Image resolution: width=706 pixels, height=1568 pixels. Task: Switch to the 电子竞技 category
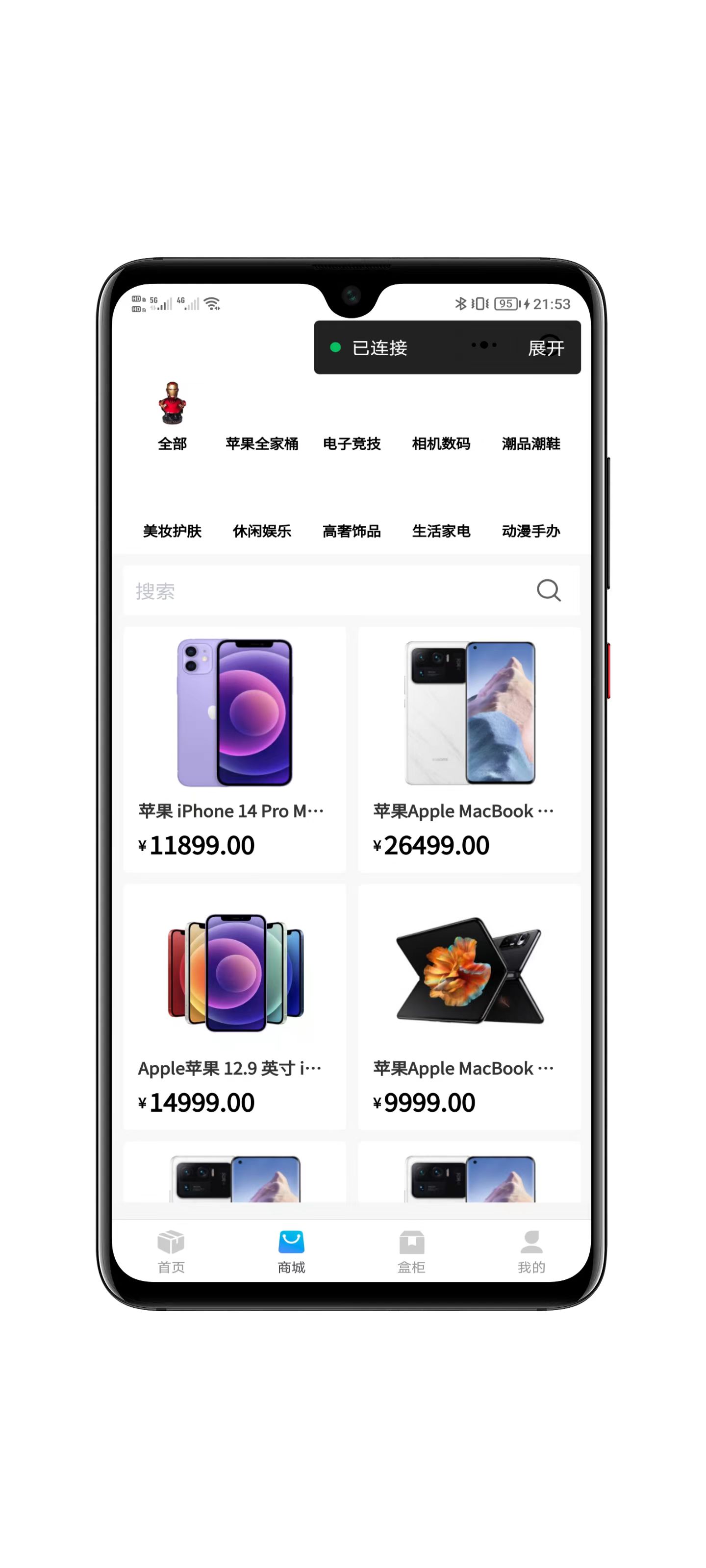coord(352,443)
